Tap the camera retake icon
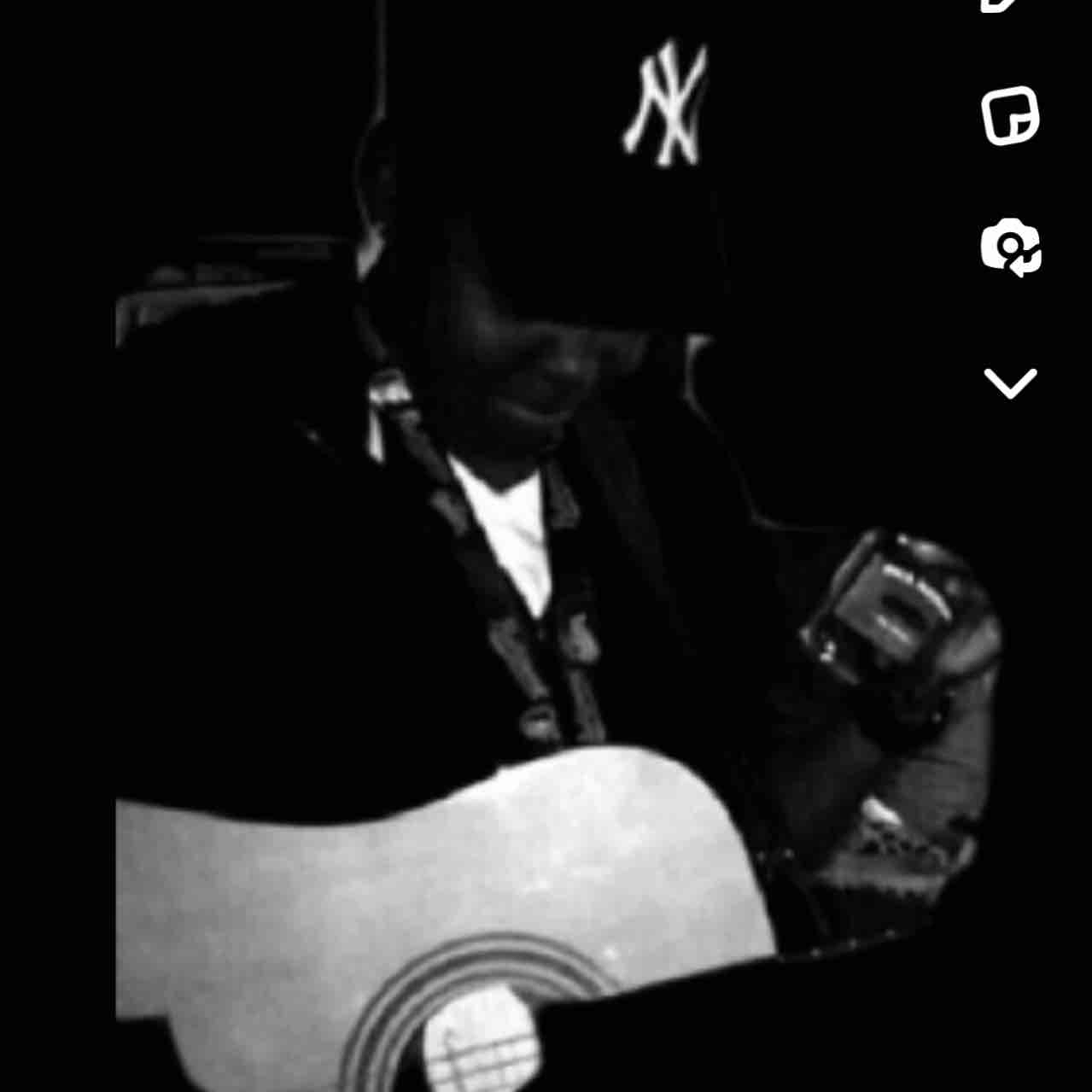This screenshot has width=1092, height=1092. coord(1011,248)
